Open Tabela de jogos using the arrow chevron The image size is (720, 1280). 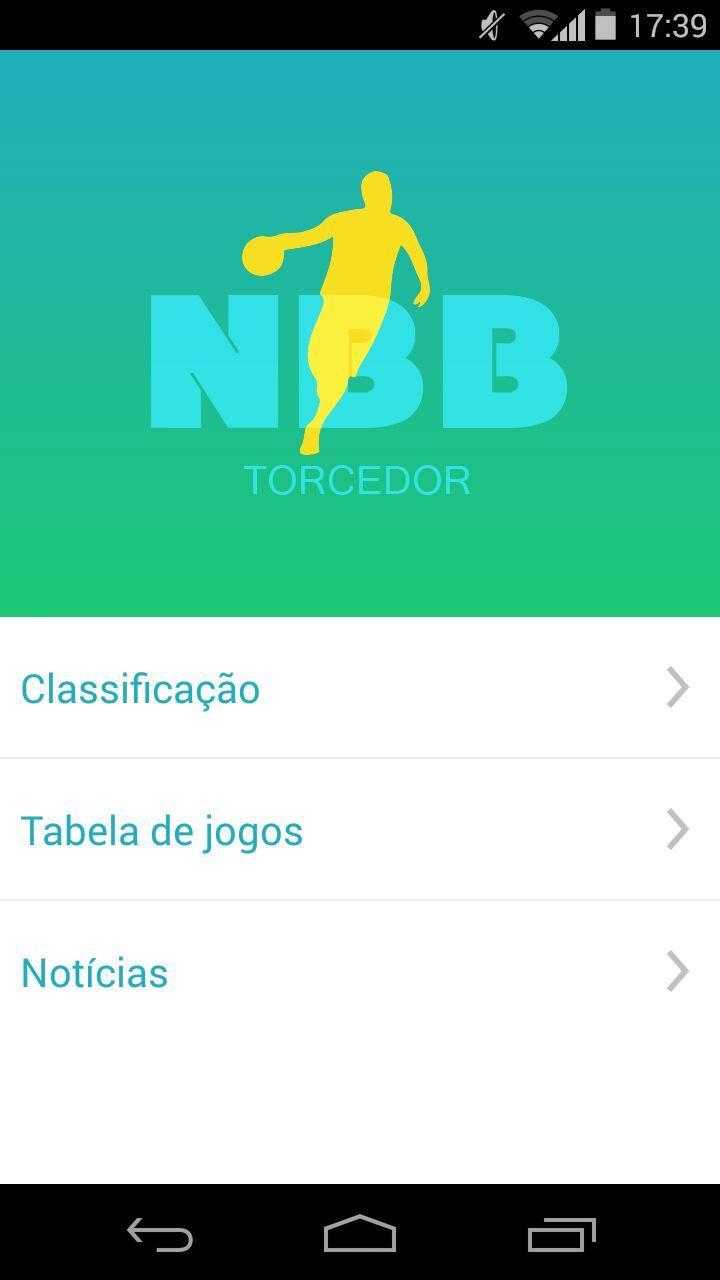click(x=680, y=829)
